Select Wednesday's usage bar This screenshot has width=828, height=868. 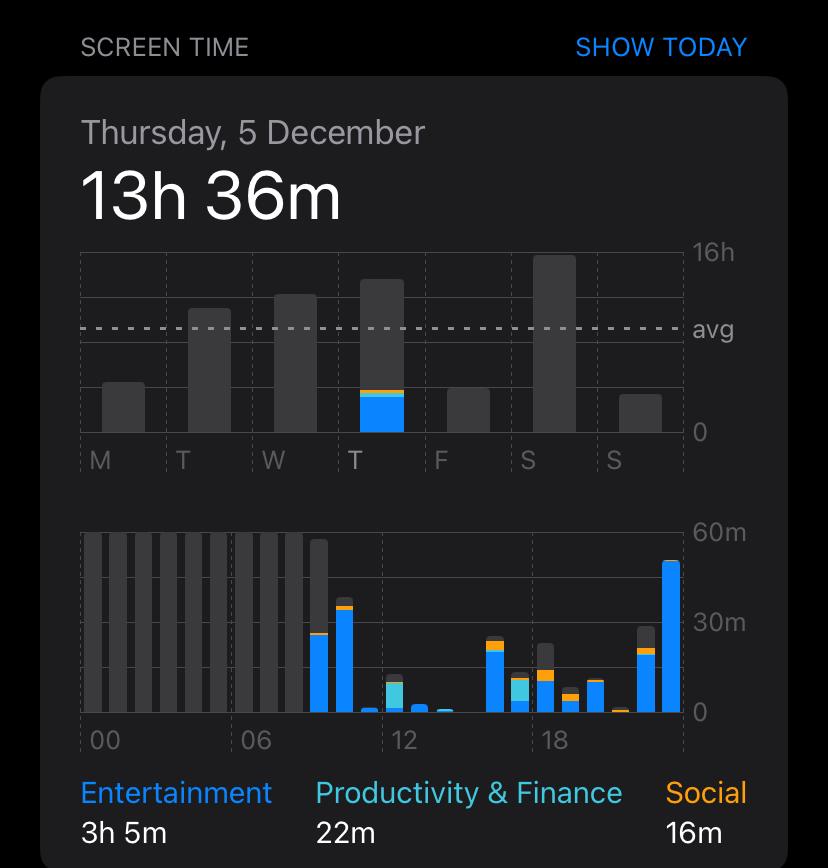tap(293, 360)
